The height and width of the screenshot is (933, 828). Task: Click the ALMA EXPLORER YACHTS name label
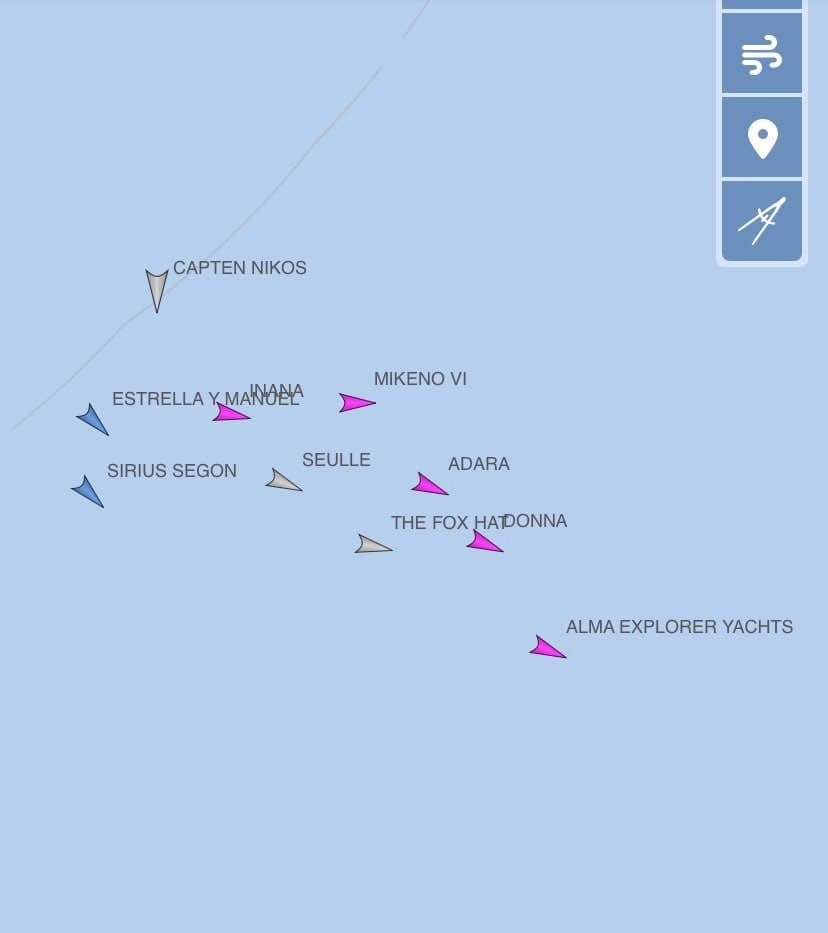(x=679, y=627)
